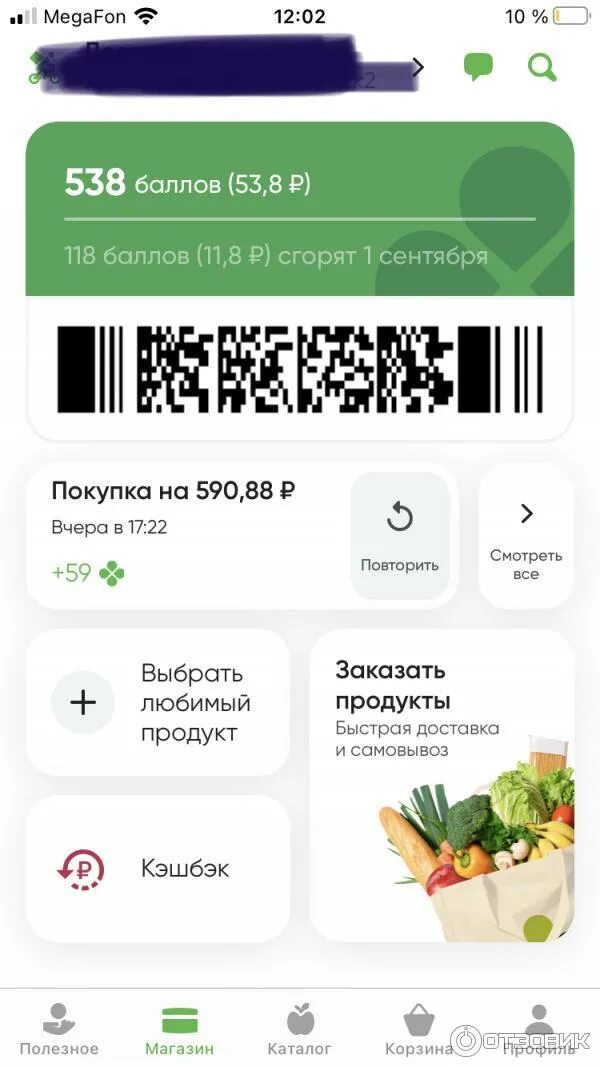The height and width of the screenshot is (1067, 600).
Task: Tap Смотреть все purchases
Action: (526, 536)
